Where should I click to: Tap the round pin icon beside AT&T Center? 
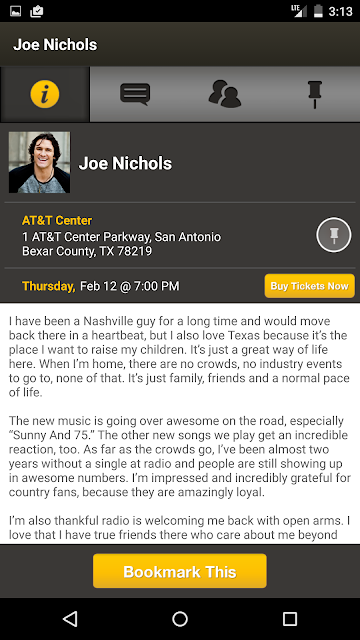[x=334, y=235]
